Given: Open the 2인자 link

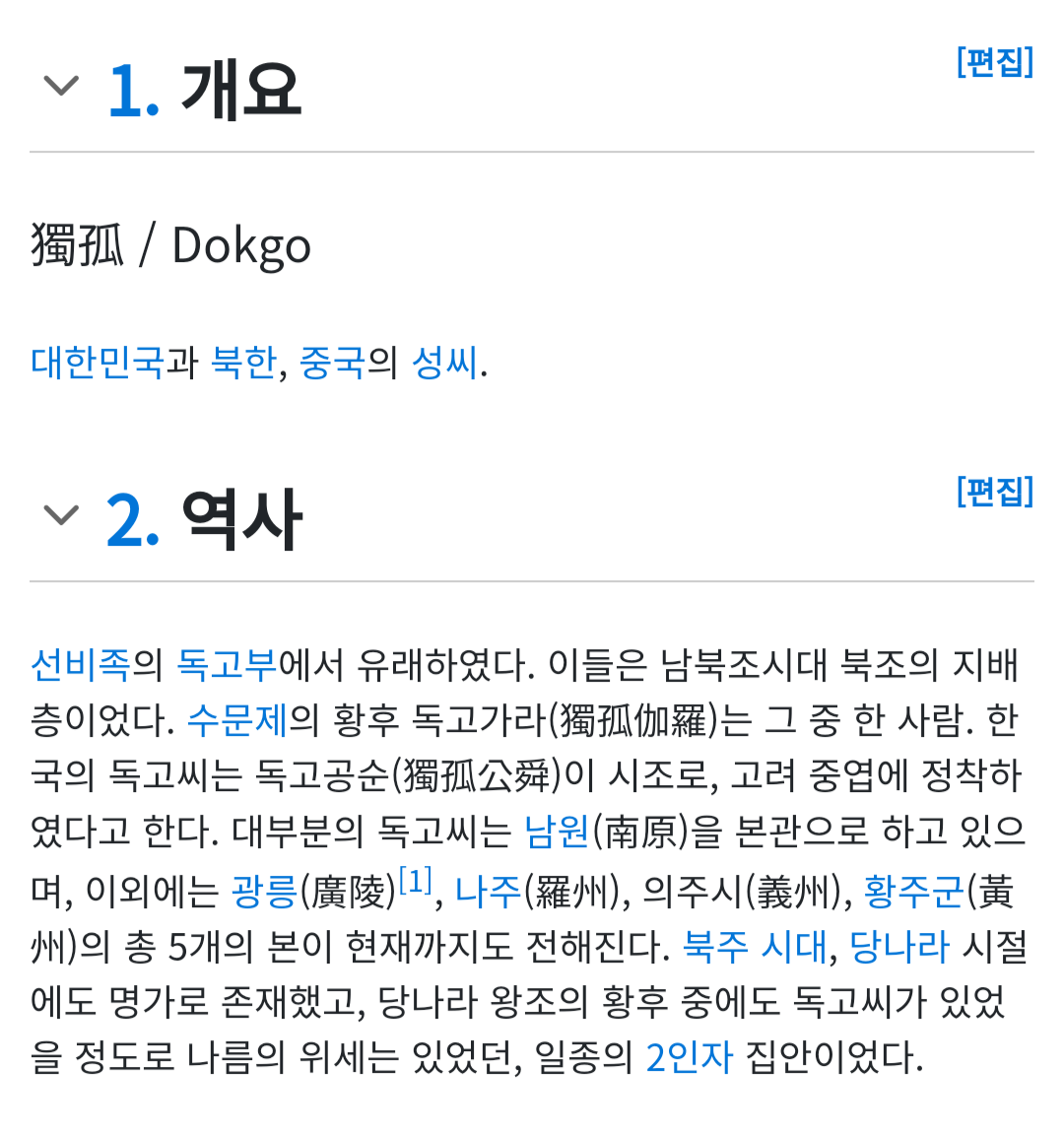Looking at the screenshot, I should click(689, 1058).
